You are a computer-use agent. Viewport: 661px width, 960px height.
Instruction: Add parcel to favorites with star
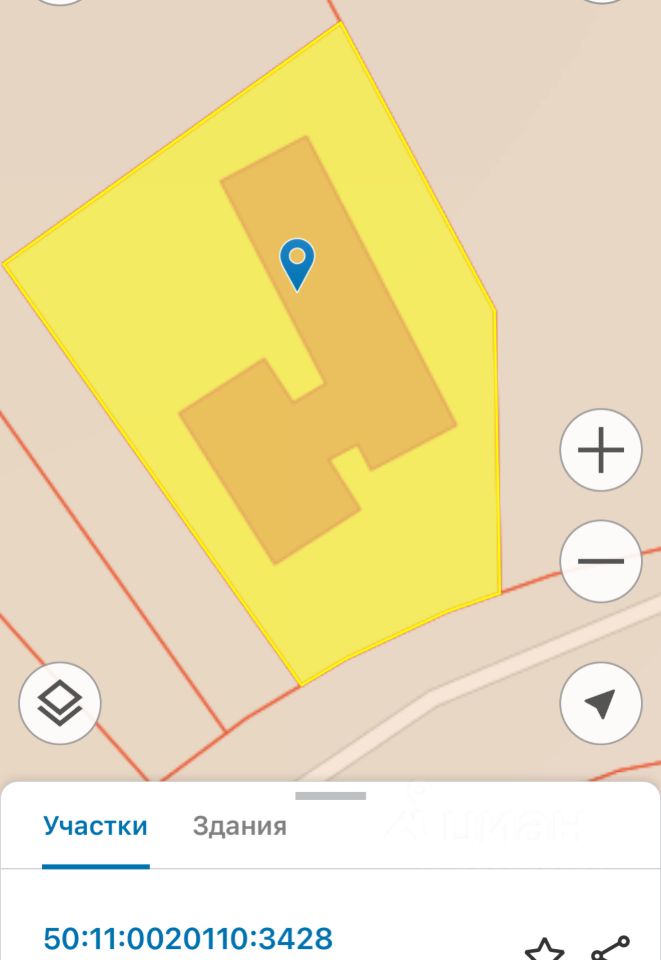tap(545, 948)
